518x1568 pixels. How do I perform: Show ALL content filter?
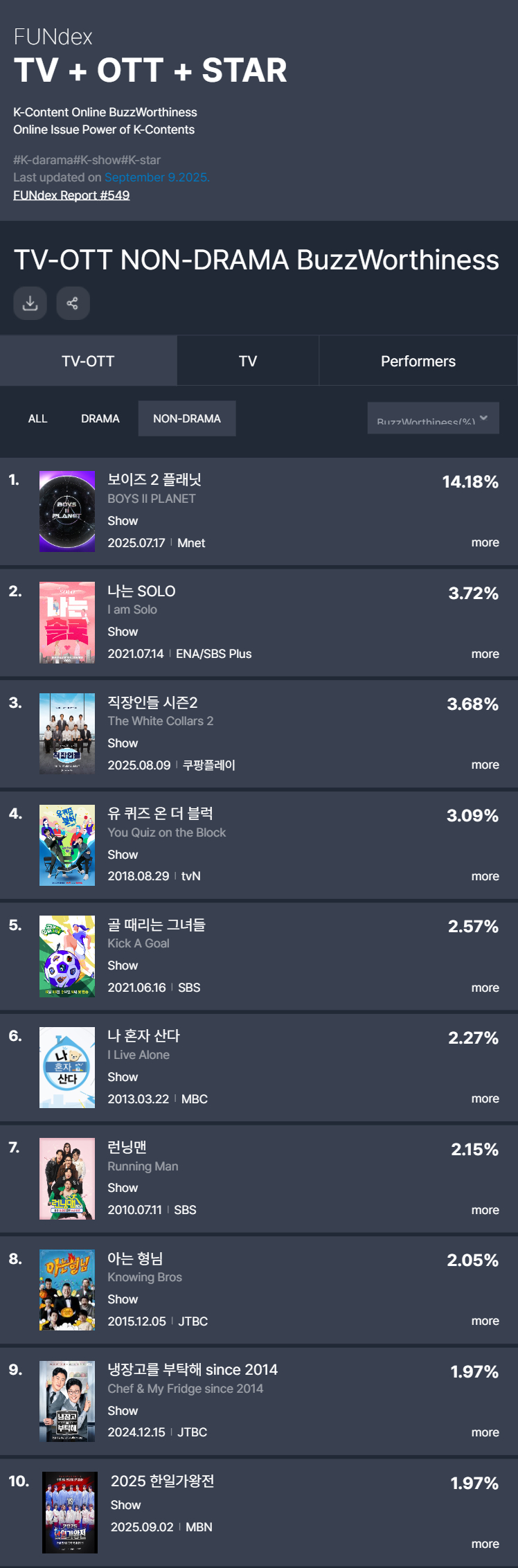coord(37,418)
